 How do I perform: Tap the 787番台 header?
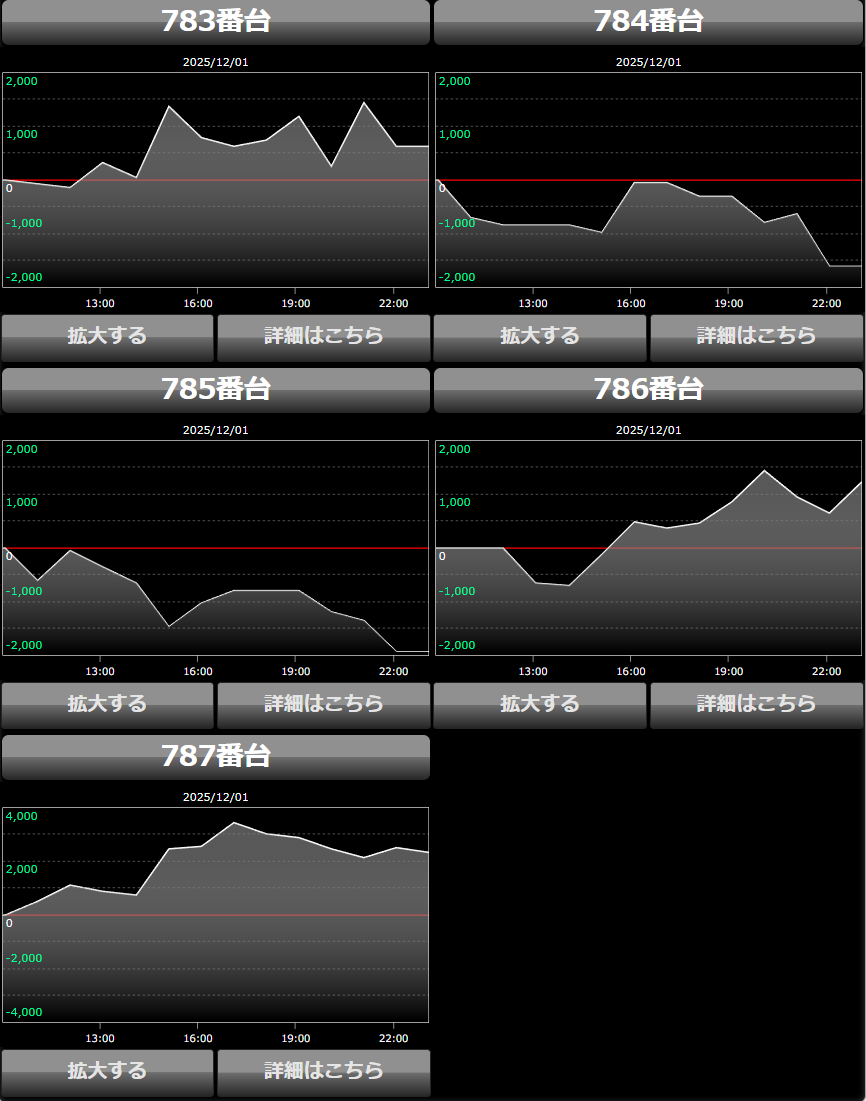pos(215,757)
